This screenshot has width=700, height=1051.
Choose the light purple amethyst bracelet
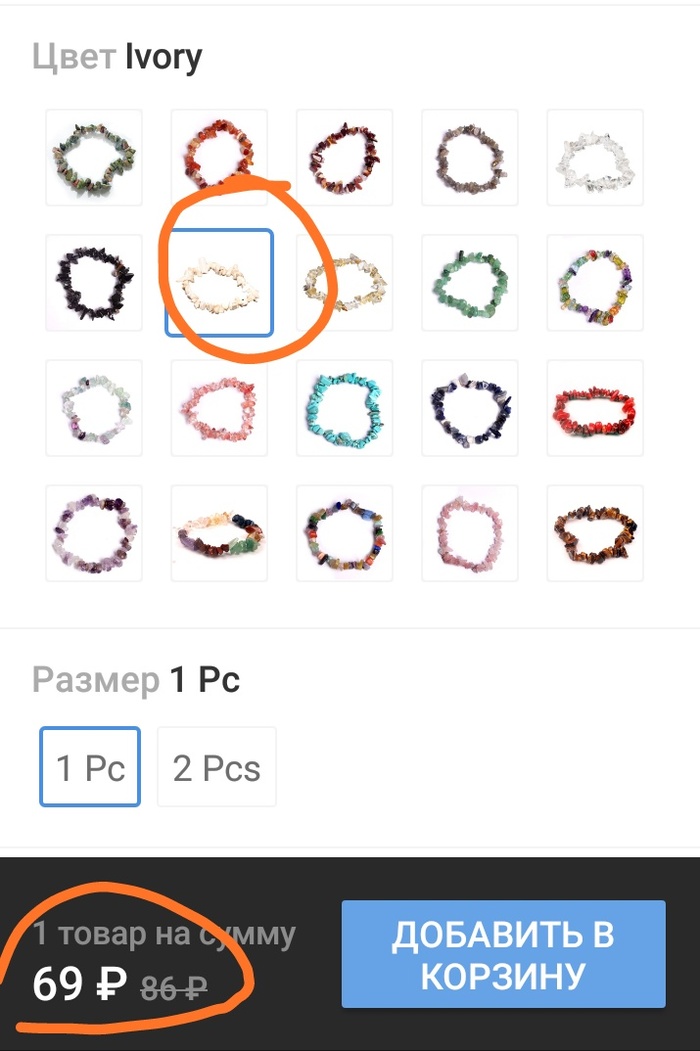click(94, 533)
